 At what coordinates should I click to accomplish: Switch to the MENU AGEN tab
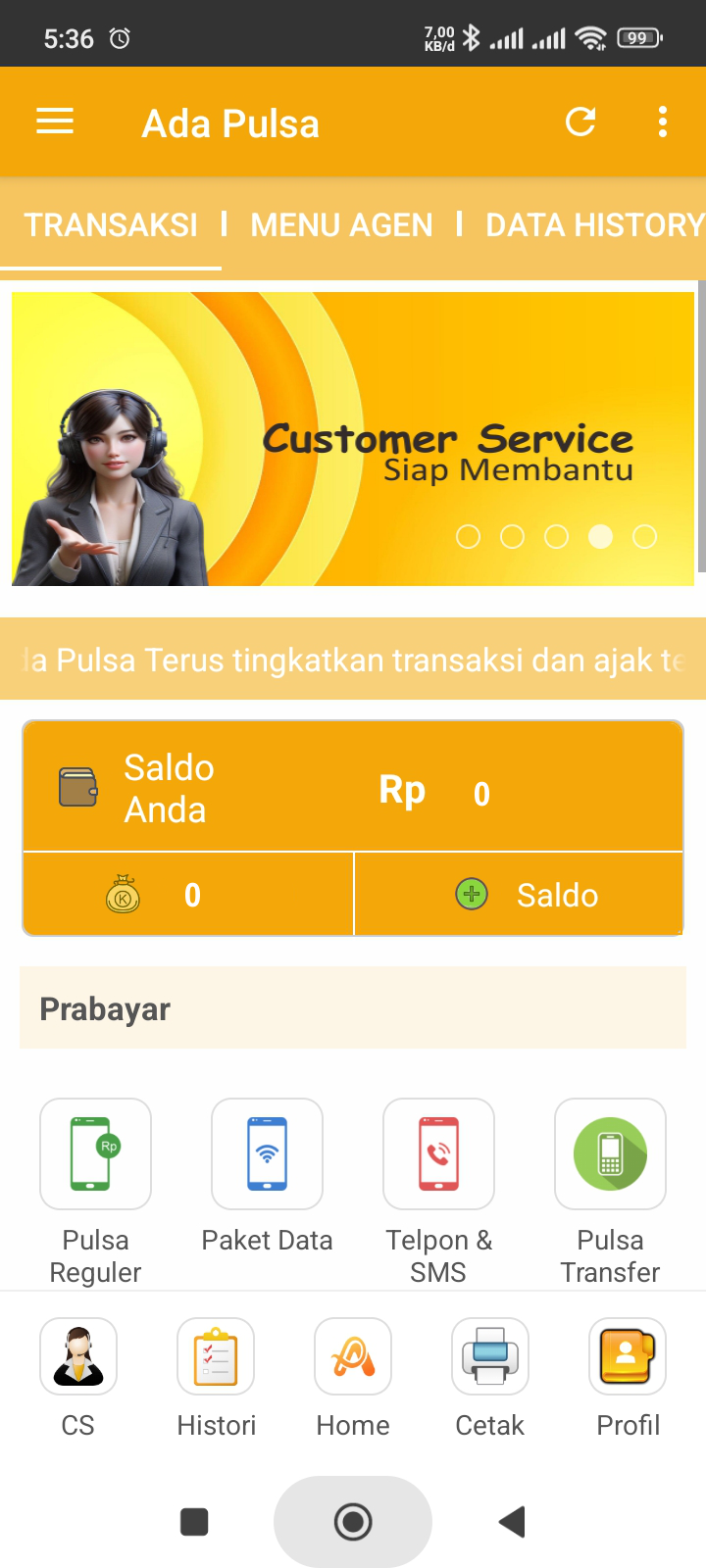[x=341, y=225]
